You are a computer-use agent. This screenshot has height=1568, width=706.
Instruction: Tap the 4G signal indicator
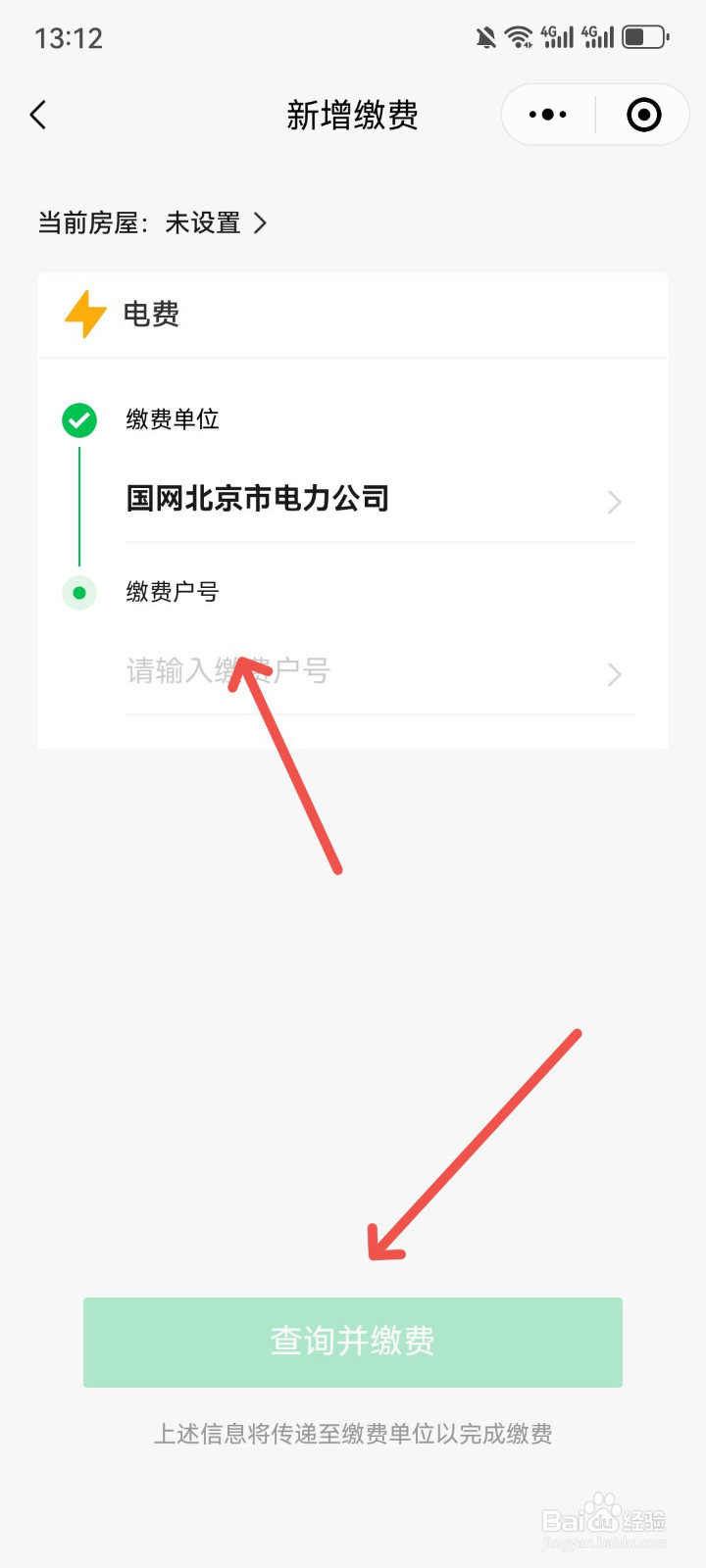pos(552,35)
